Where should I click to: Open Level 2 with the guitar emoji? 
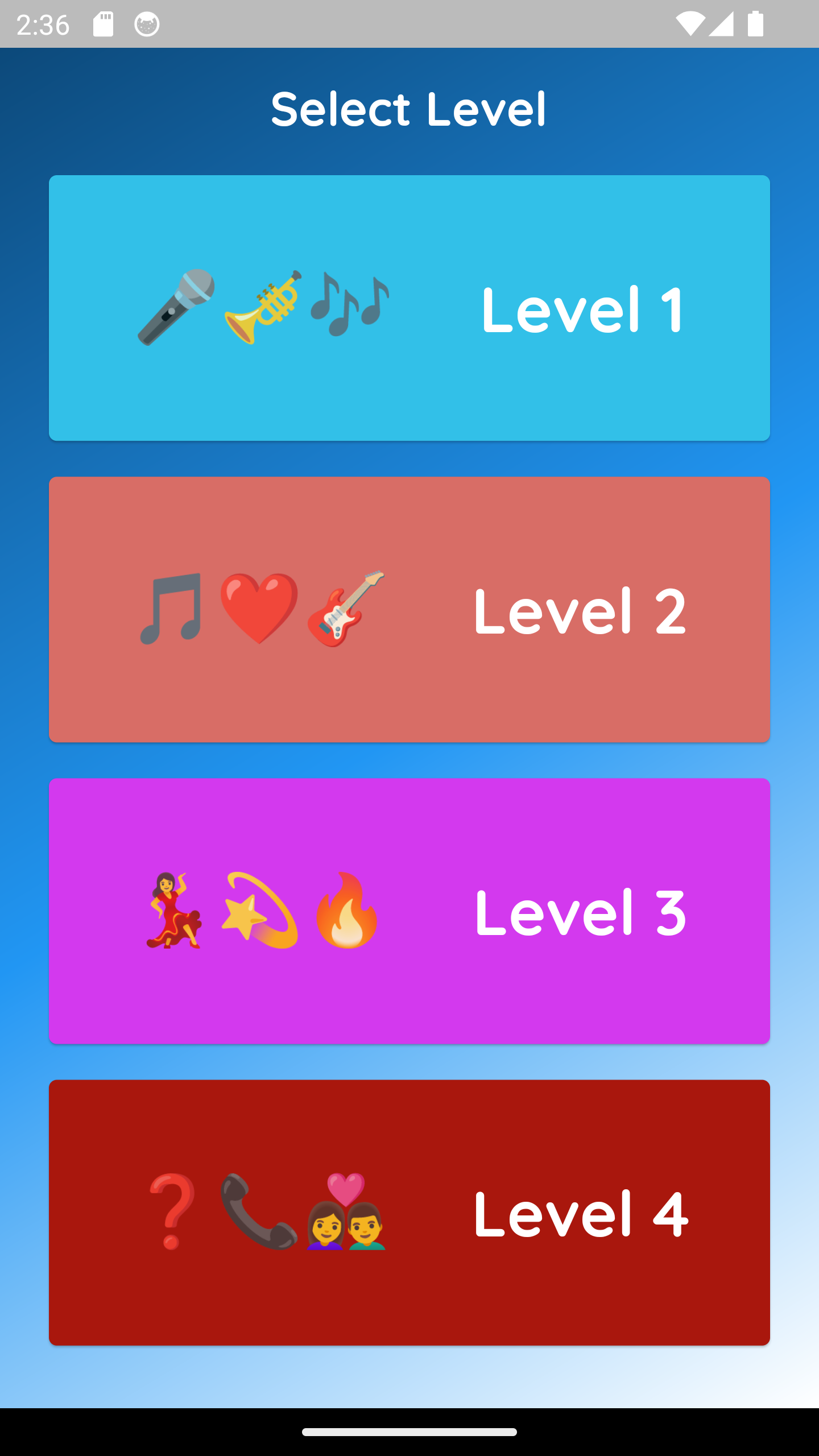(409, 609)
